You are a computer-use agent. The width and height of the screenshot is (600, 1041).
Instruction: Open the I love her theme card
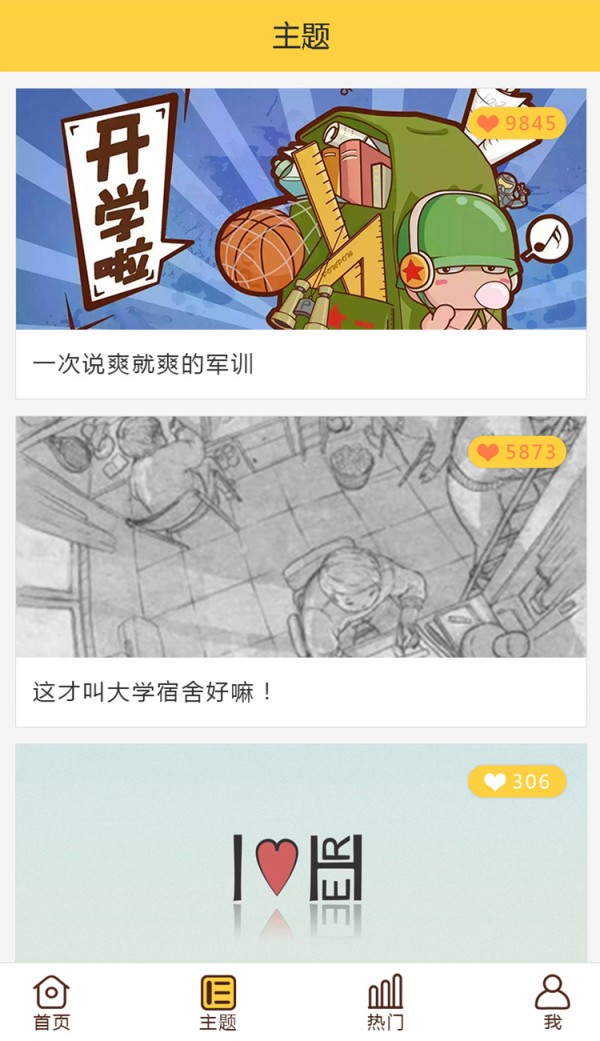click(x=300, y=860)
